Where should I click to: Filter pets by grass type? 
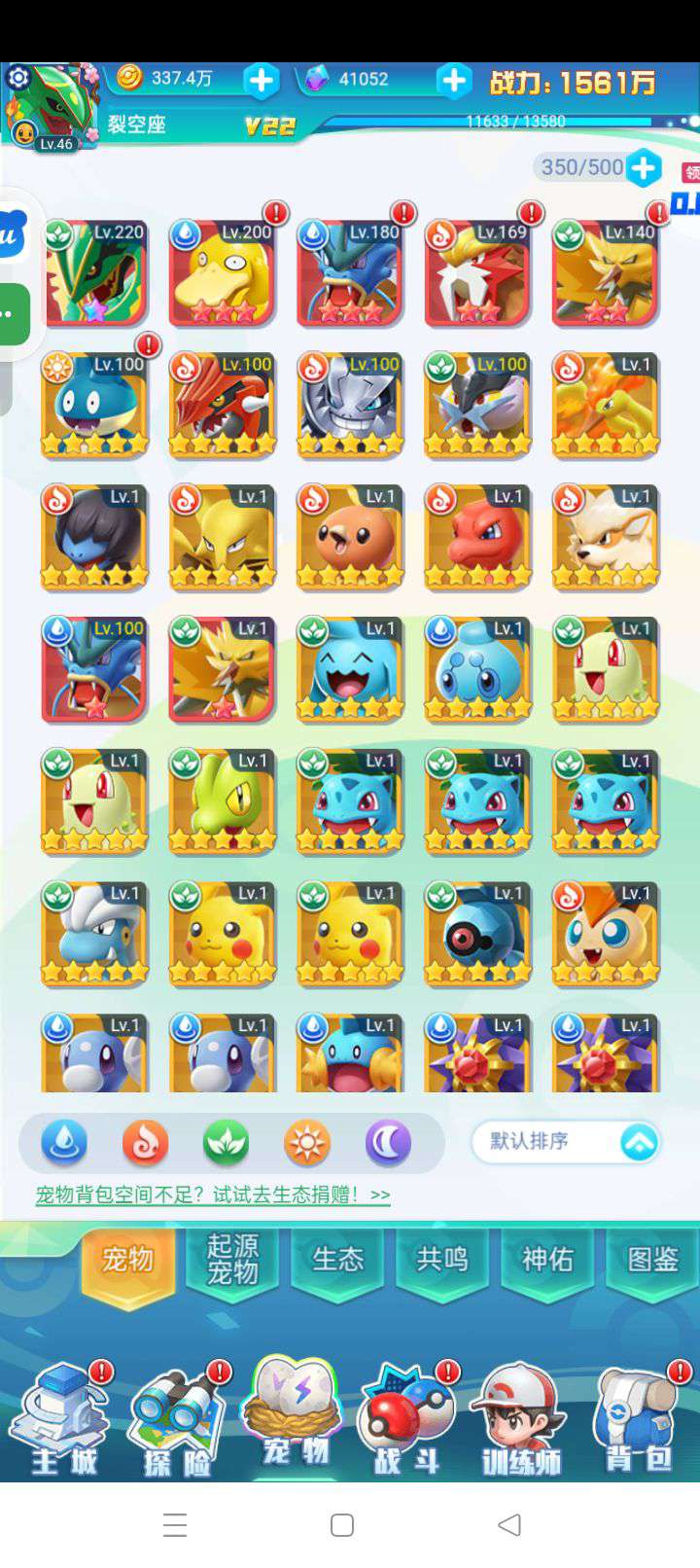click(226, 1143)
